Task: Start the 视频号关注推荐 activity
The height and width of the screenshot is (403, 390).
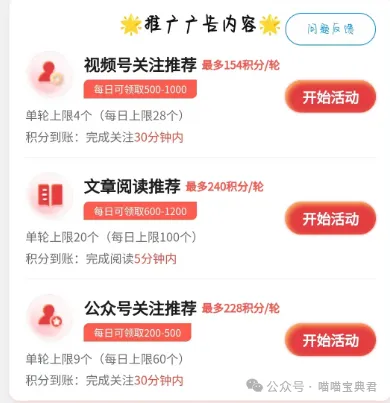Action: pyautogui.click(x=330, y=97)
